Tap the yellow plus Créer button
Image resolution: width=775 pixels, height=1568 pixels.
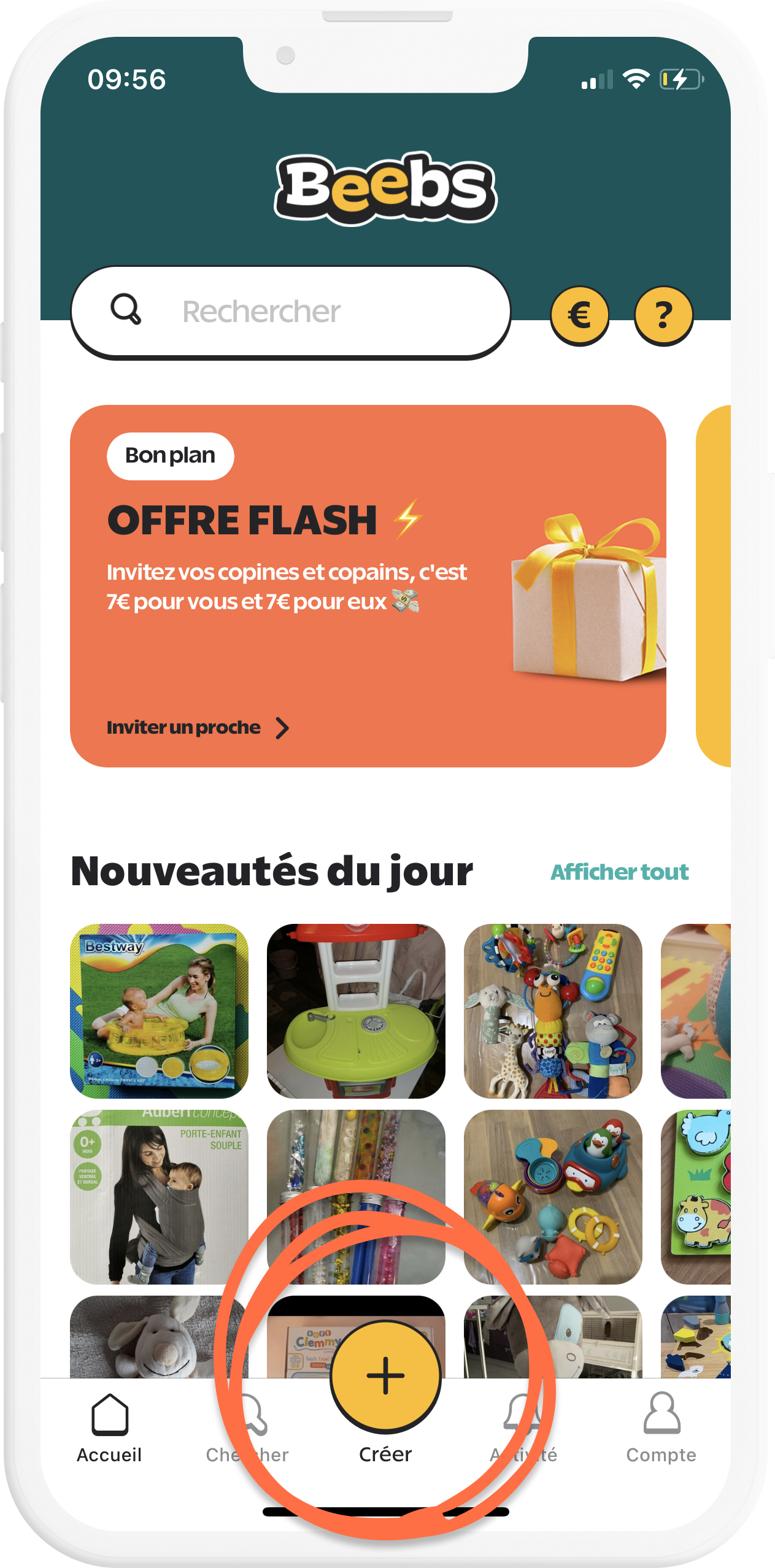pyautogui.click(x=385, y=1375)
